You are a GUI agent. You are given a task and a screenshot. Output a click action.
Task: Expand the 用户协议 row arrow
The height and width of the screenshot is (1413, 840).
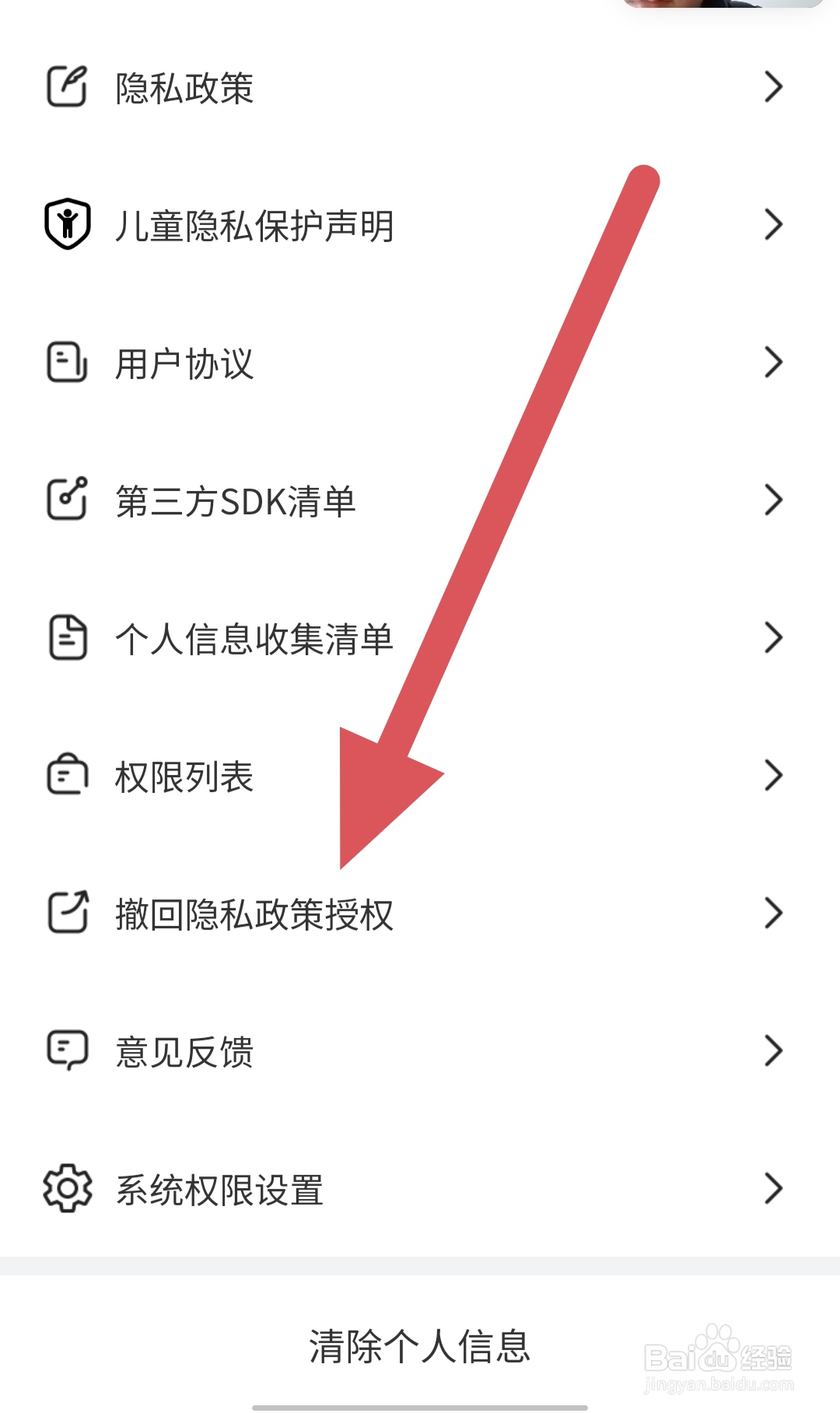[x=773, y=361]
